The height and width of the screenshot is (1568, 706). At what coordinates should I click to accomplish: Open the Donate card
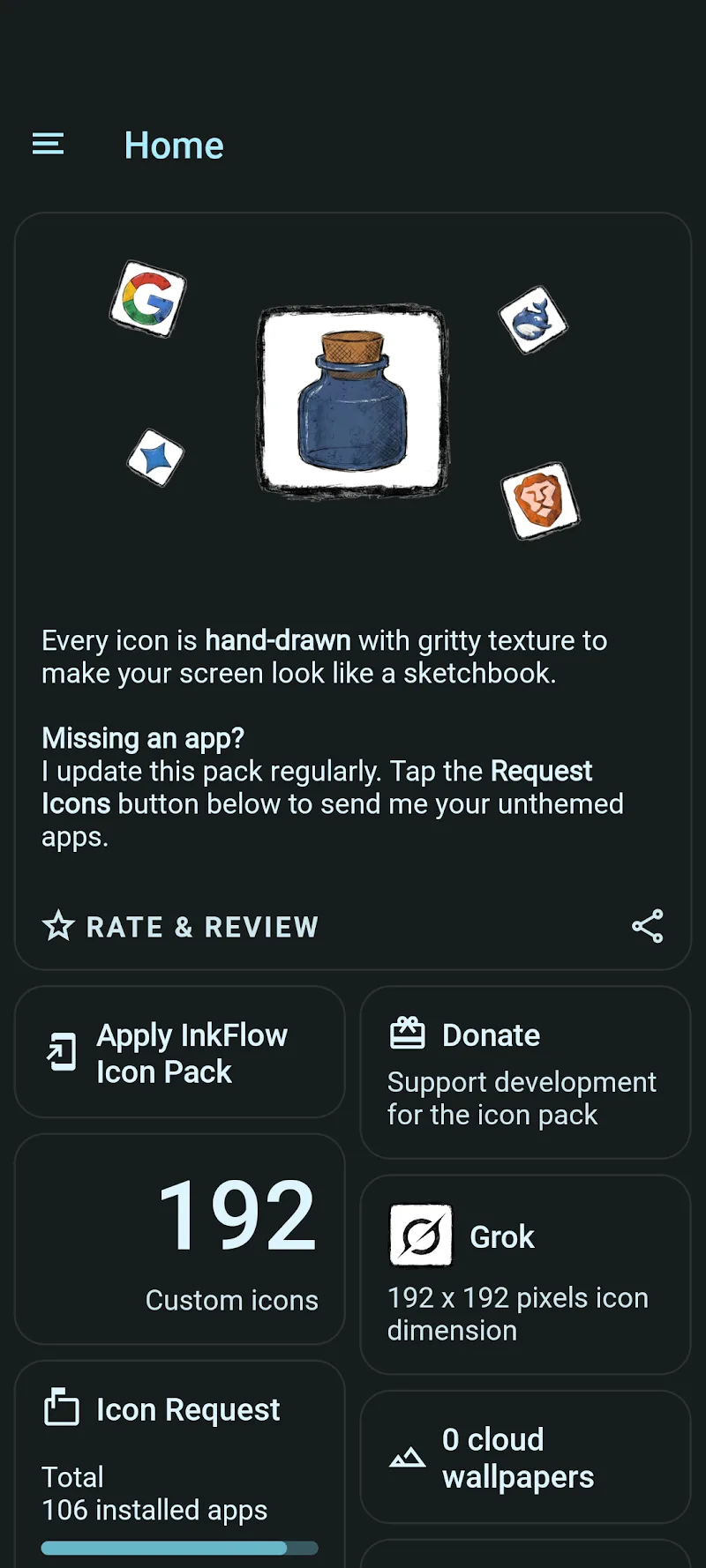[x=525, y=1072]
